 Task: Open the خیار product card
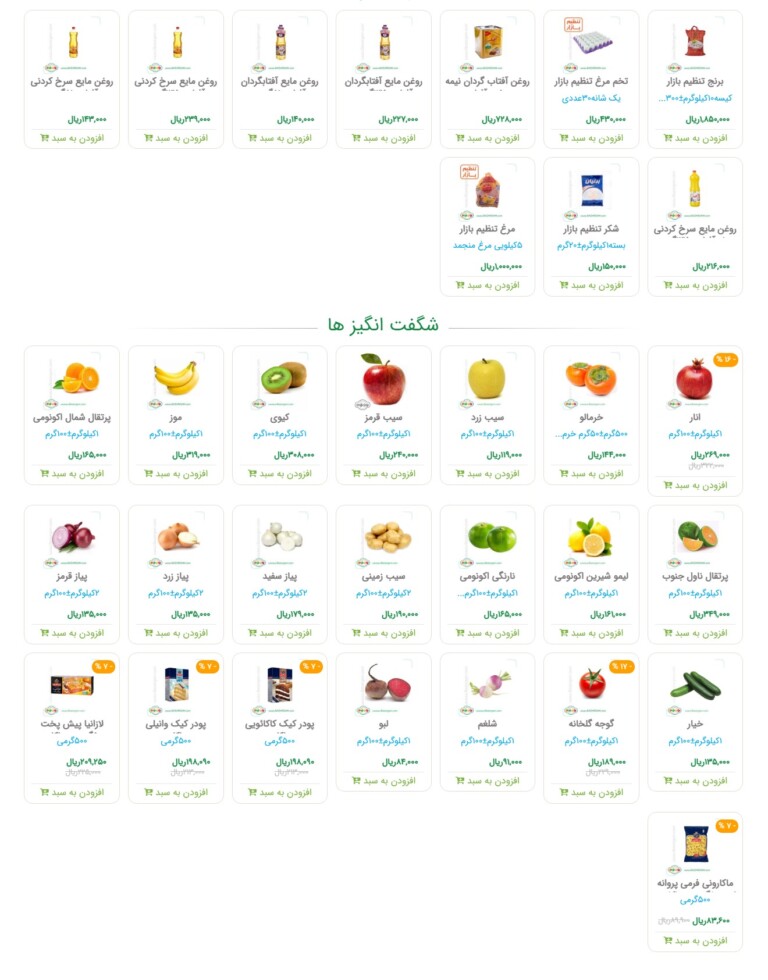point(695,685)
